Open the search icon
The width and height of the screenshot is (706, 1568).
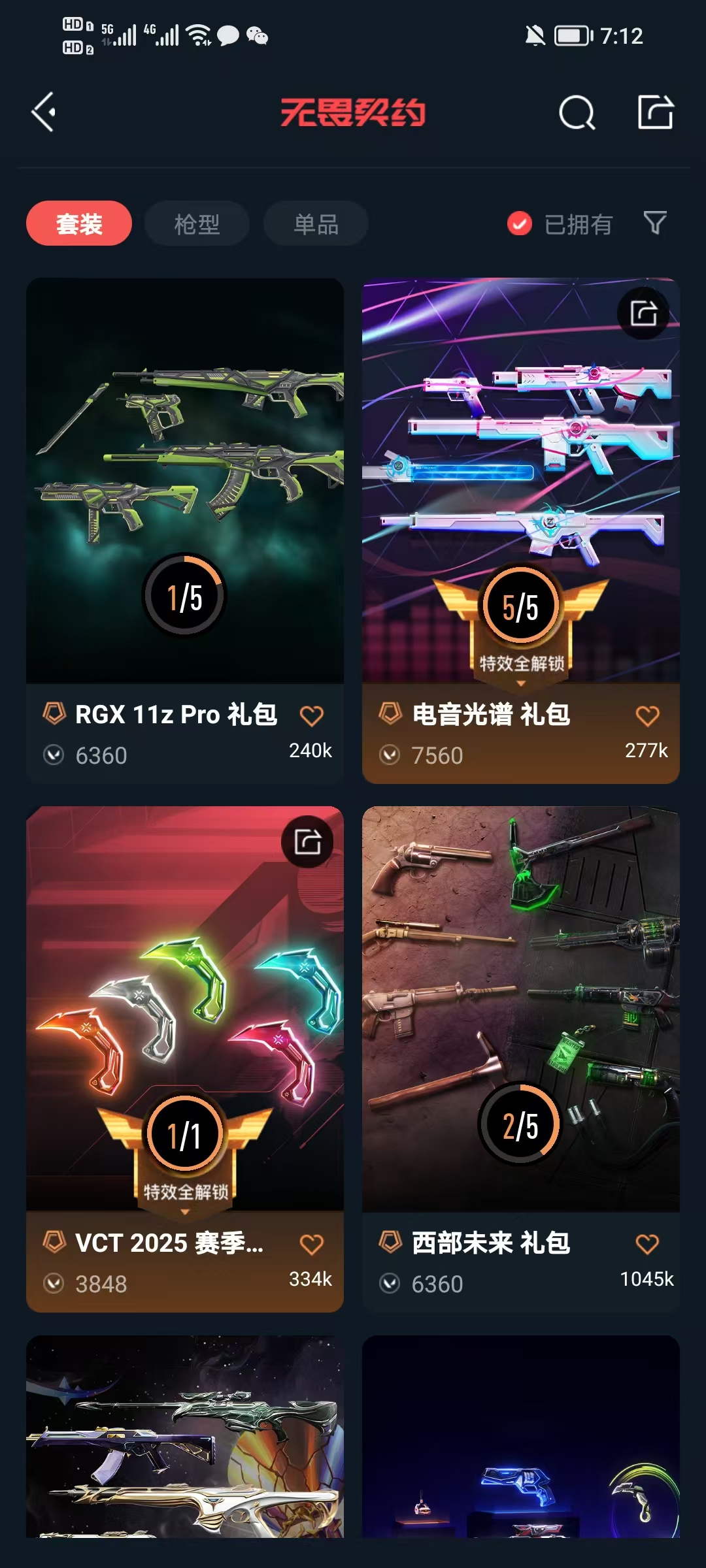(577, 113)
